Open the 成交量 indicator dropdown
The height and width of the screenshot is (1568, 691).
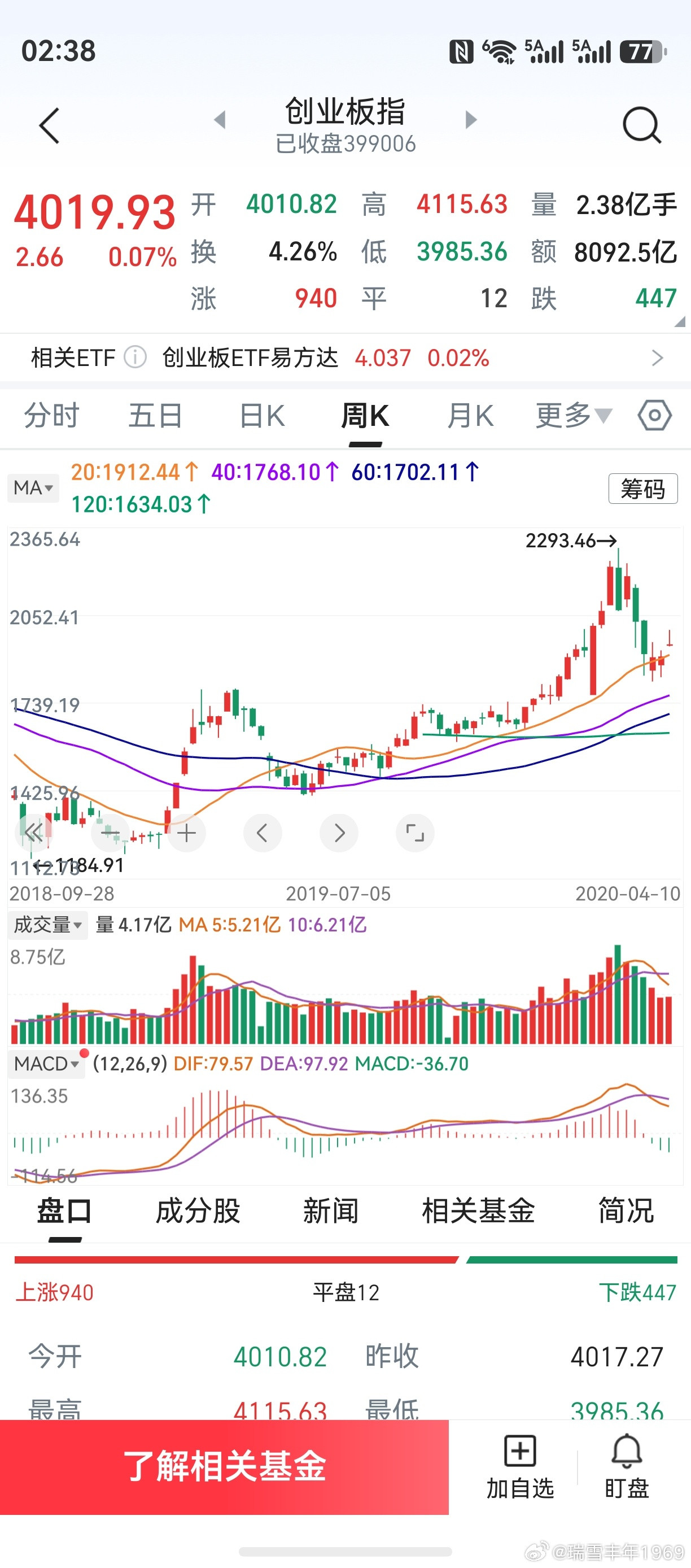47,925
